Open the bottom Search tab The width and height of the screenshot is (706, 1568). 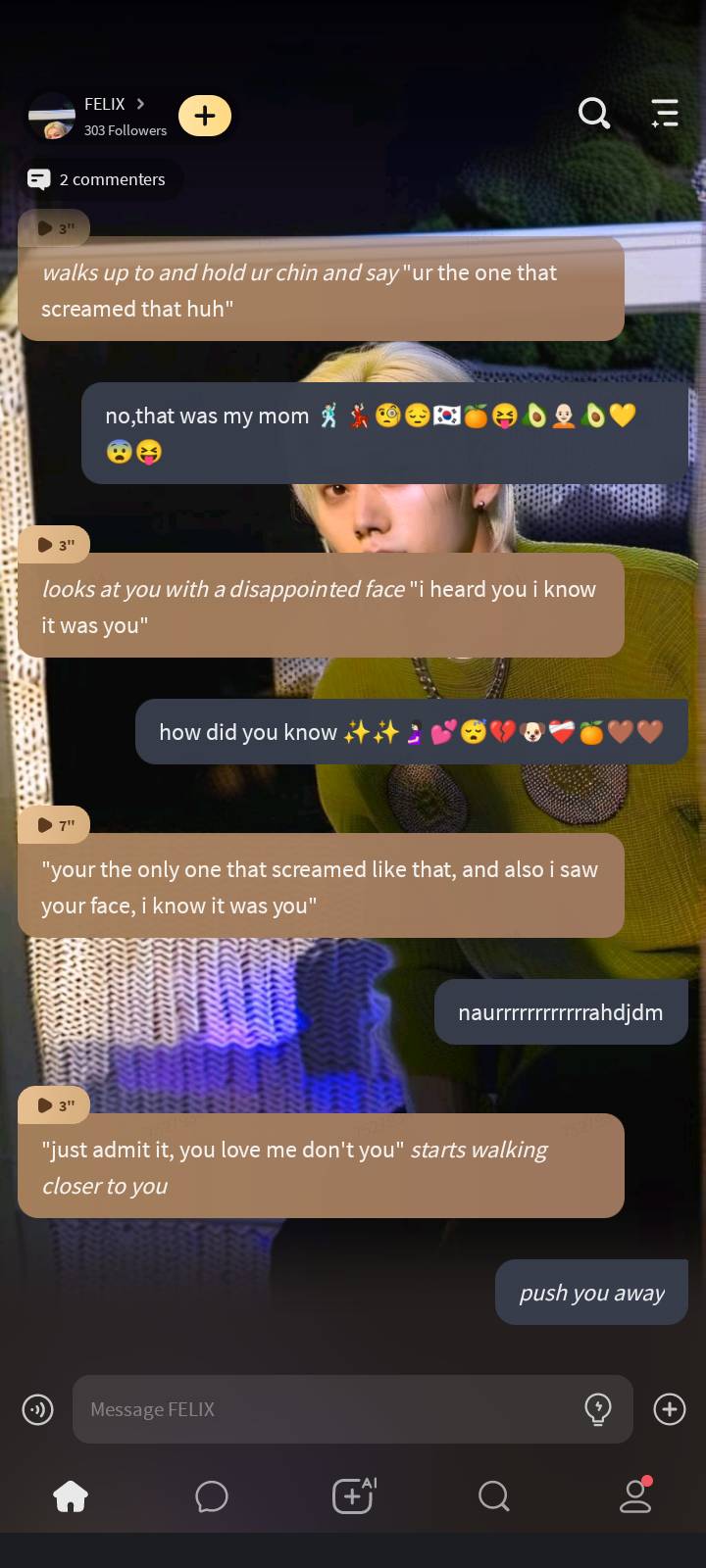[493, 1496]
